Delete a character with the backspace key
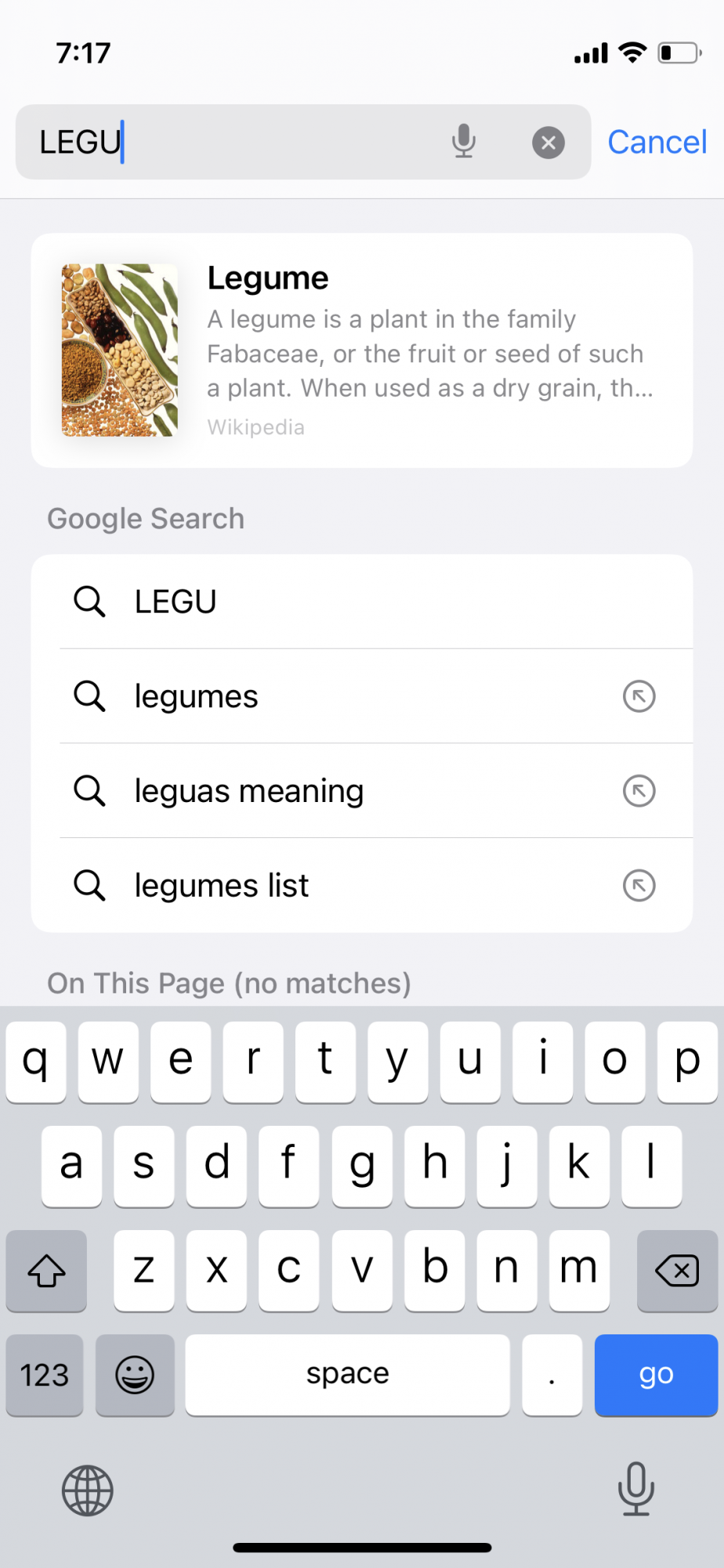The image size is (724, 1568). (x=677, y=1270)
